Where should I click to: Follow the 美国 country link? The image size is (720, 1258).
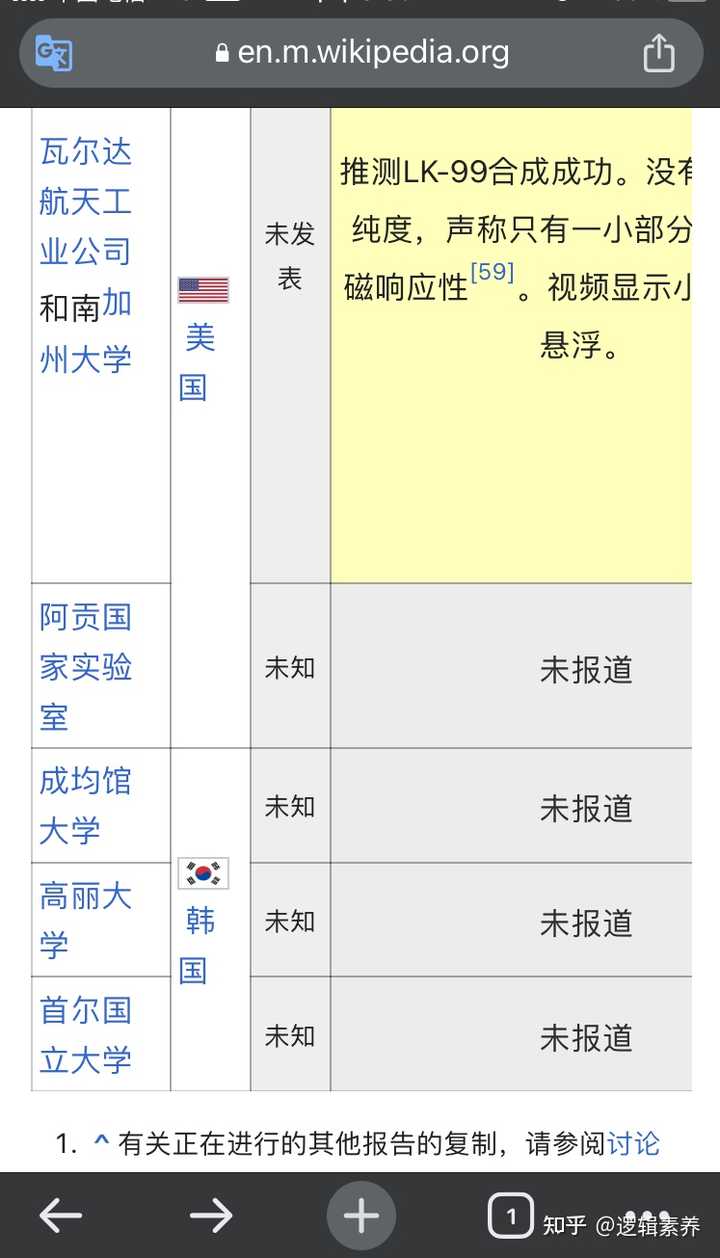coord(199,362)
